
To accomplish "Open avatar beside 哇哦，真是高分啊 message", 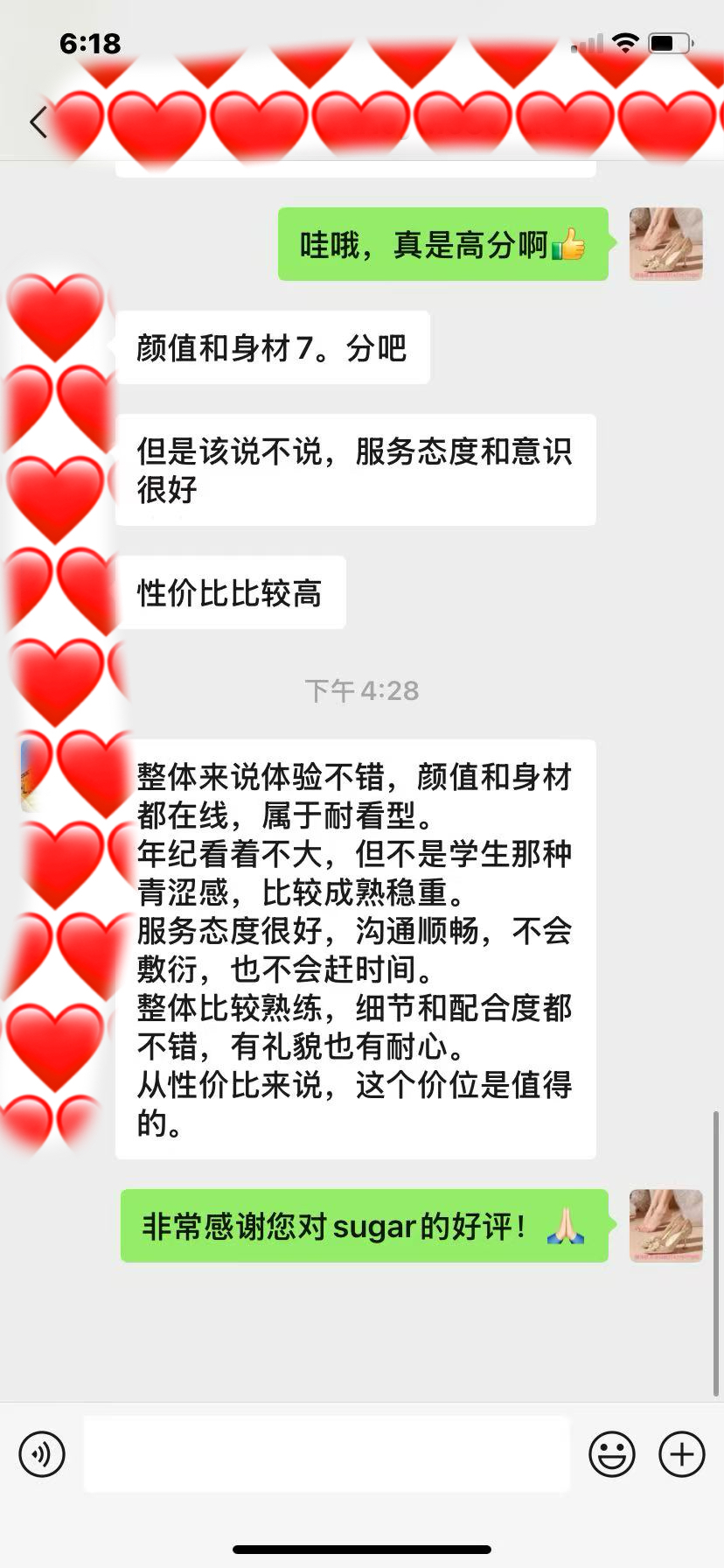I will pos(665,244).
